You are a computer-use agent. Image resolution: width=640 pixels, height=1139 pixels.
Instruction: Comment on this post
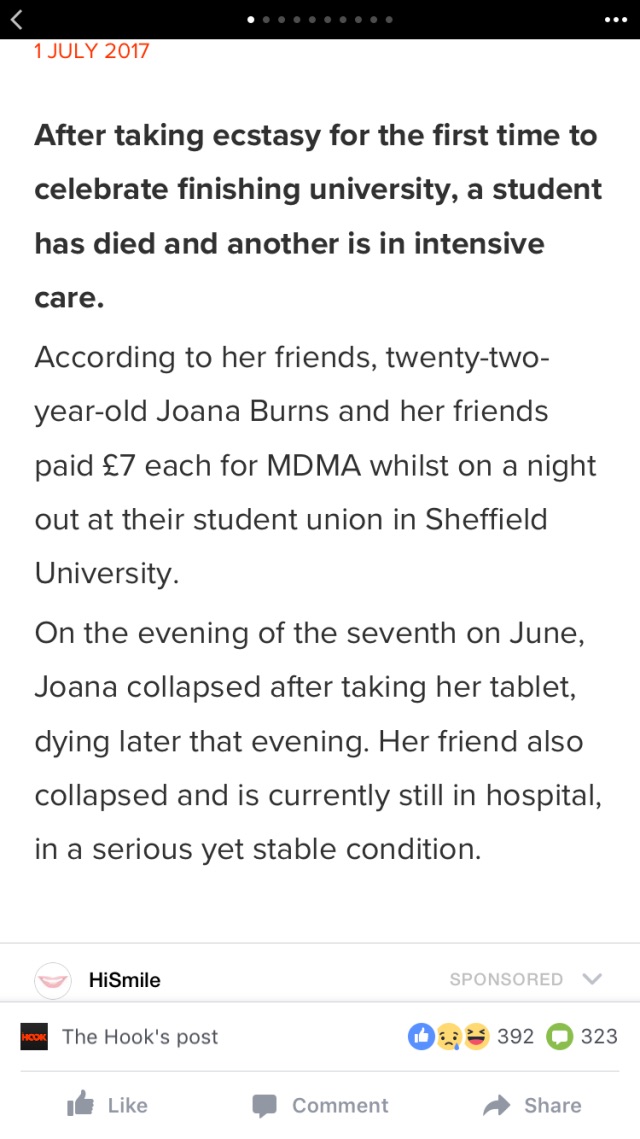click(x=320, y=1106)
